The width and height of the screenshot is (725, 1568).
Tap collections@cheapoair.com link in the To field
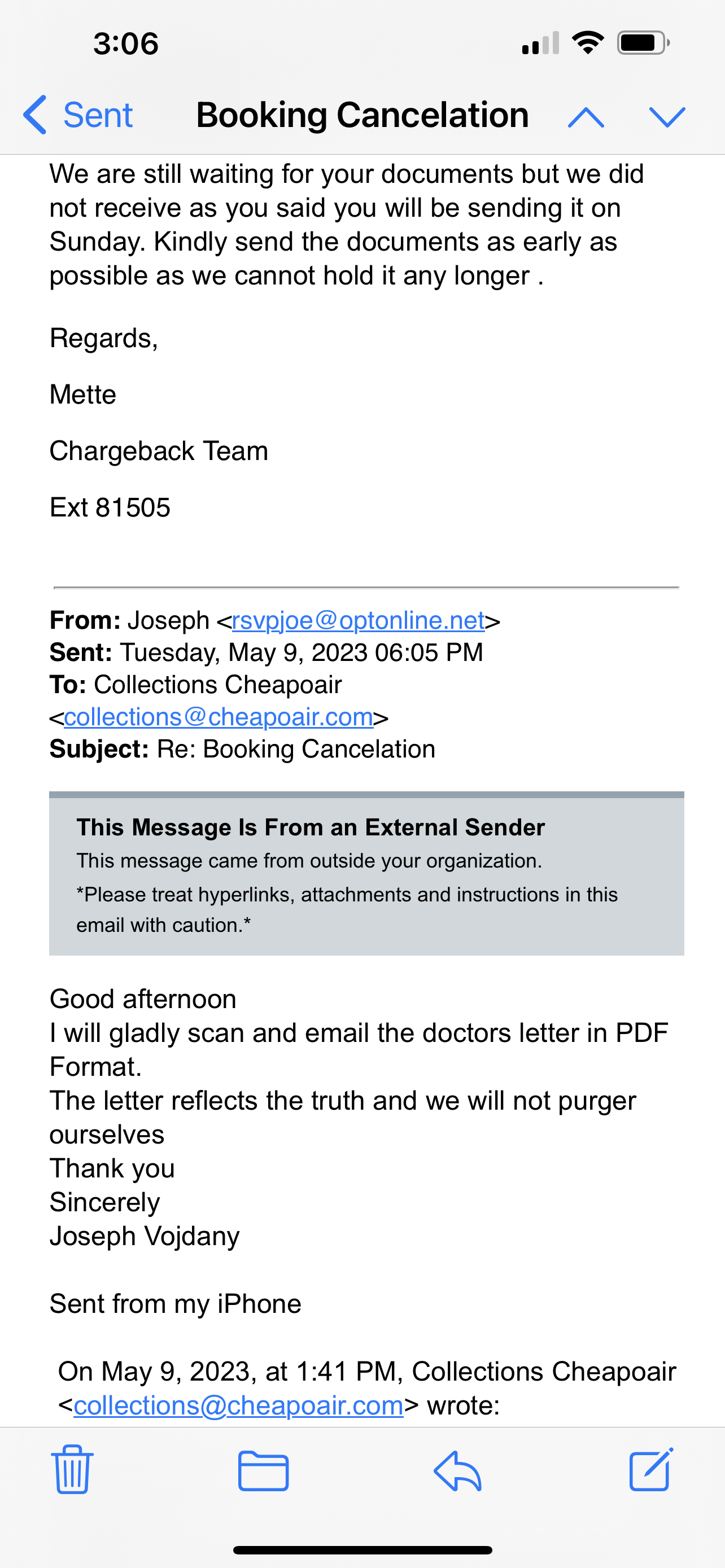[x=219, y=717]
